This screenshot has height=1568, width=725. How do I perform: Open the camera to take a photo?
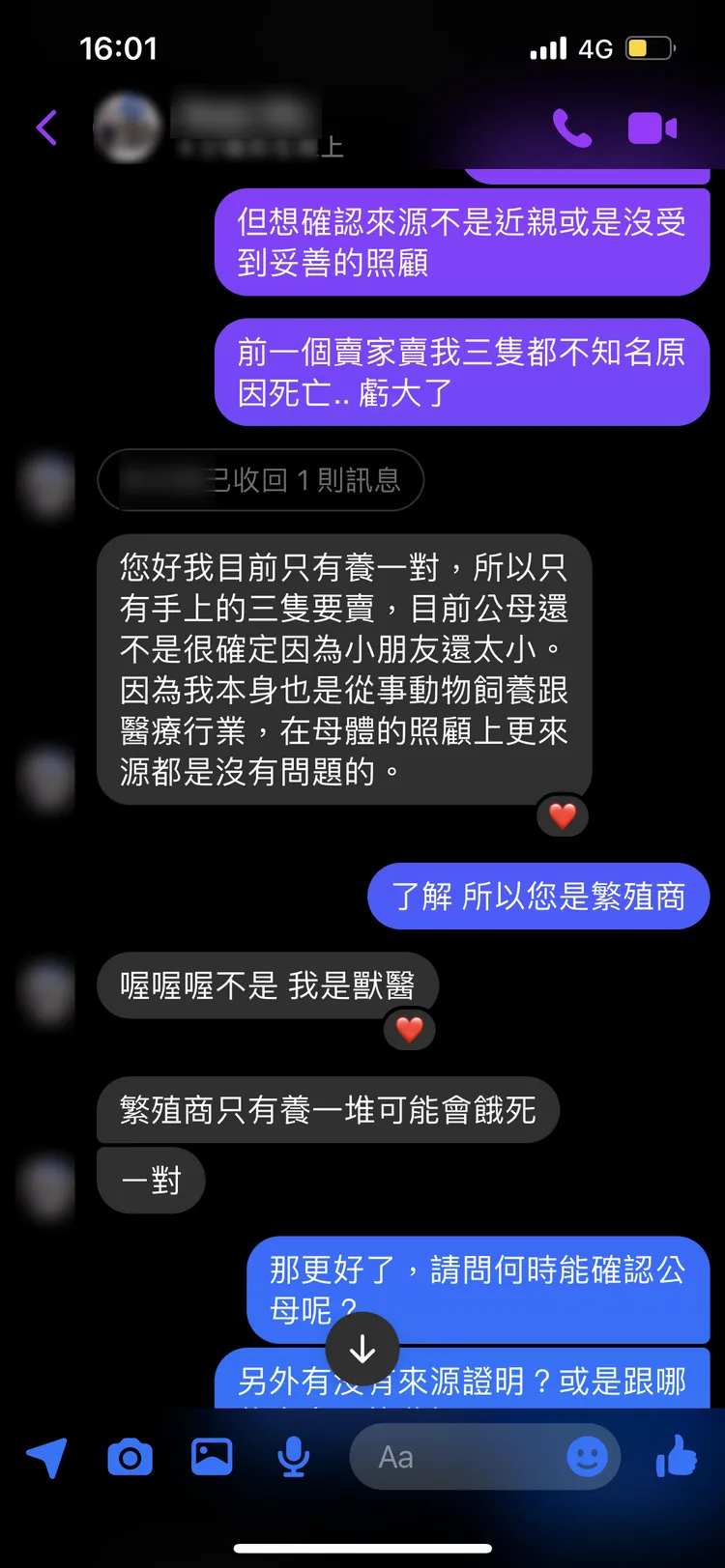coord(130,1457)
